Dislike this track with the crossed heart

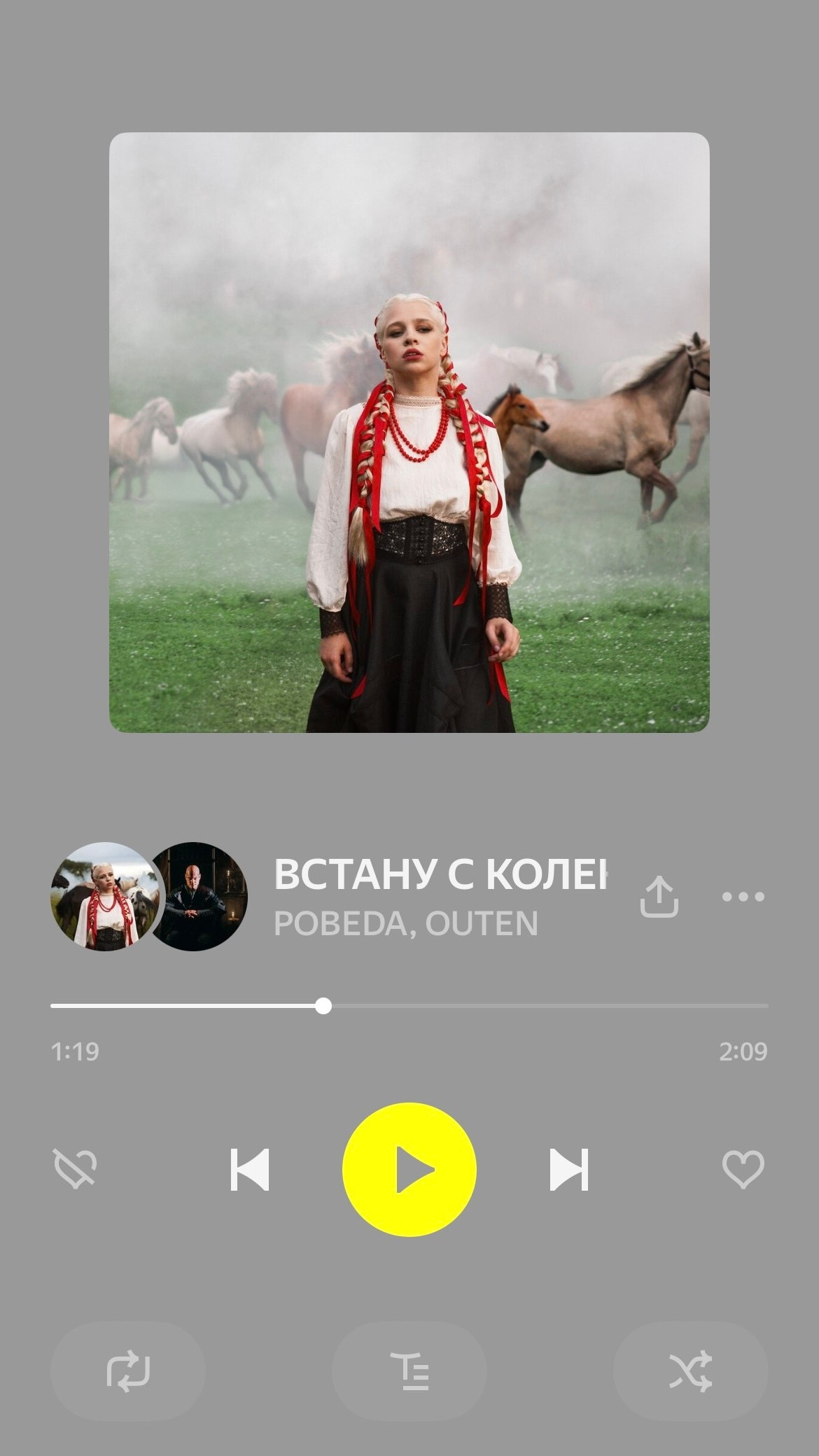point(75,1169)
